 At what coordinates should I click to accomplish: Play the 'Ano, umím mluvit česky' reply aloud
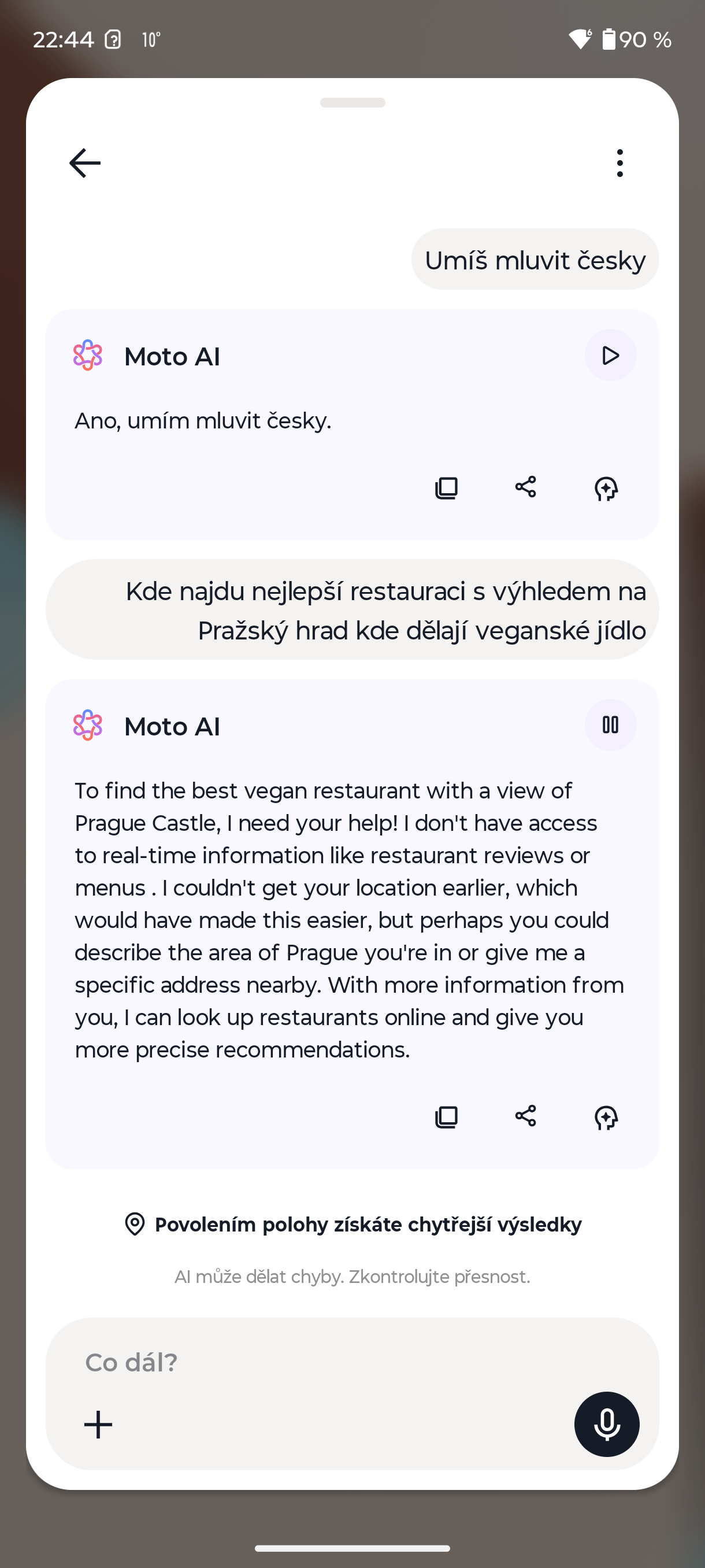610,356
